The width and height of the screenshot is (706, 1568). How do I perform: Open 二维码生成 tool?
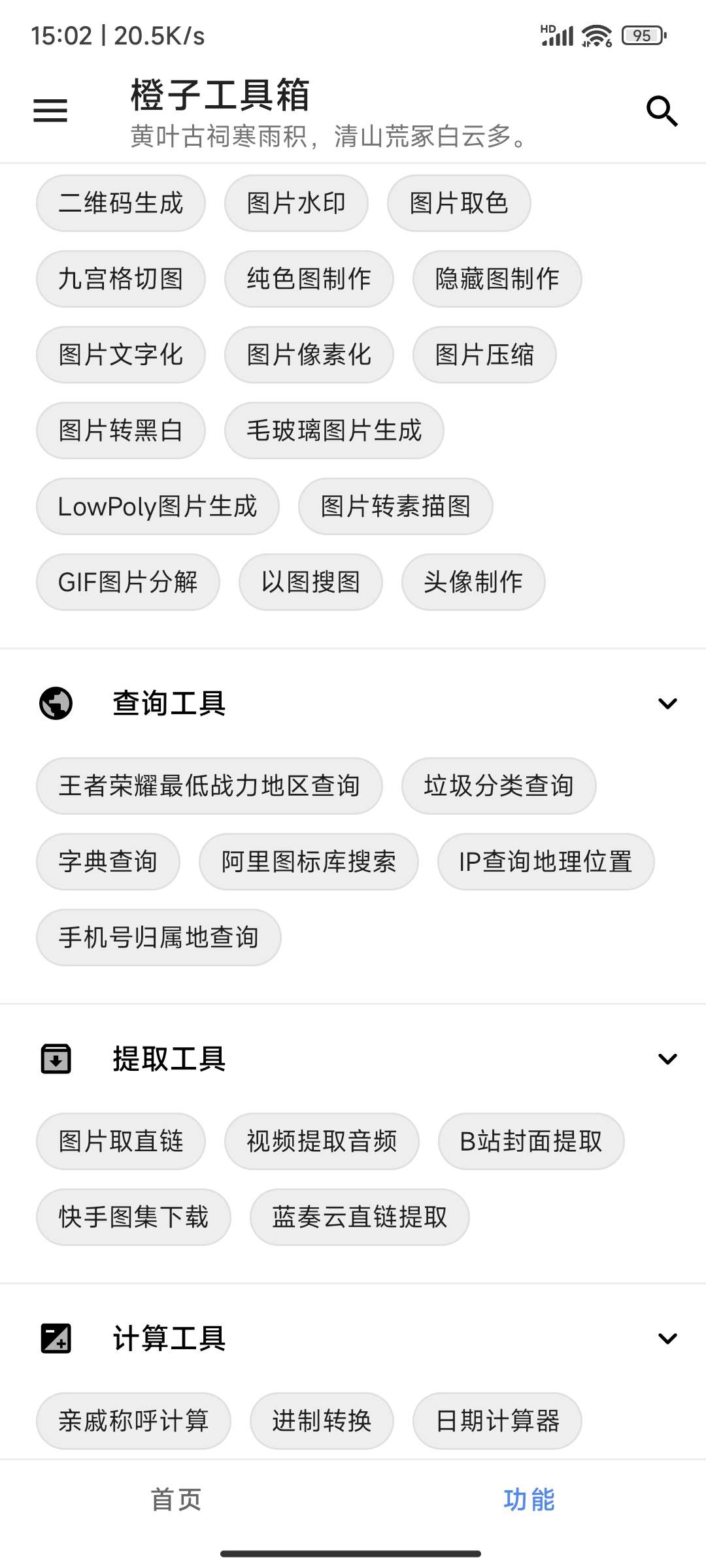click(121, 203)
